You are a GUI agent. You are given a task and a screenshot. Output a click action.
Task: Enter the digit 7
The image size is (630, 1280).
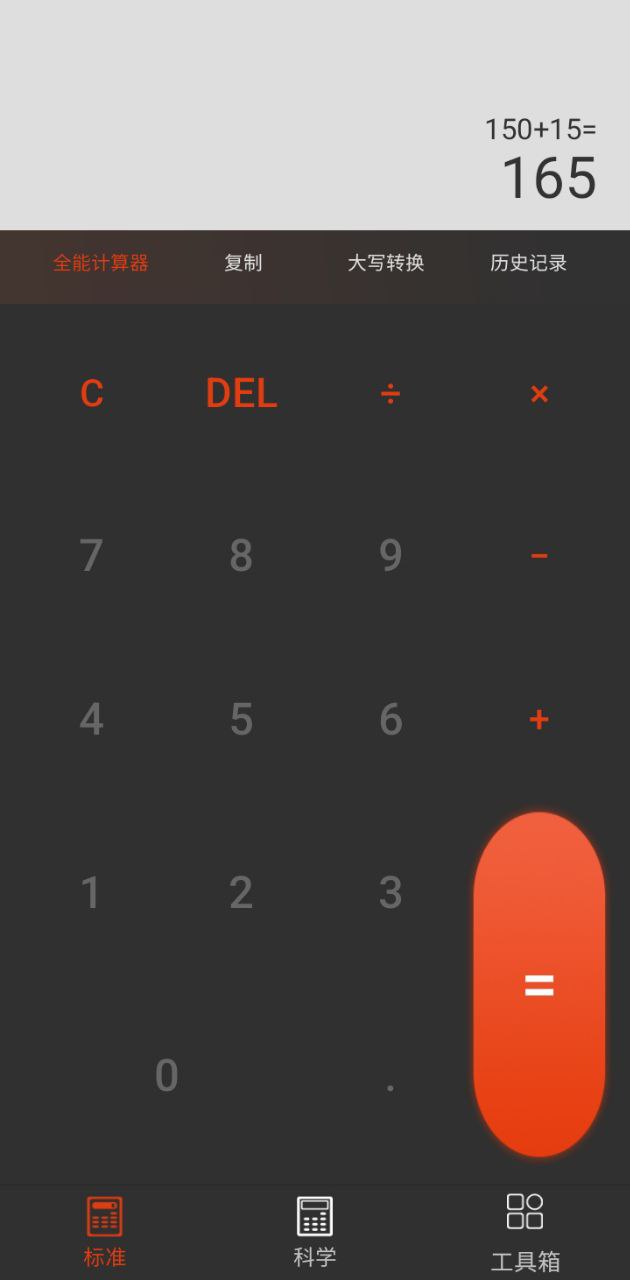[x=91, y=555]
